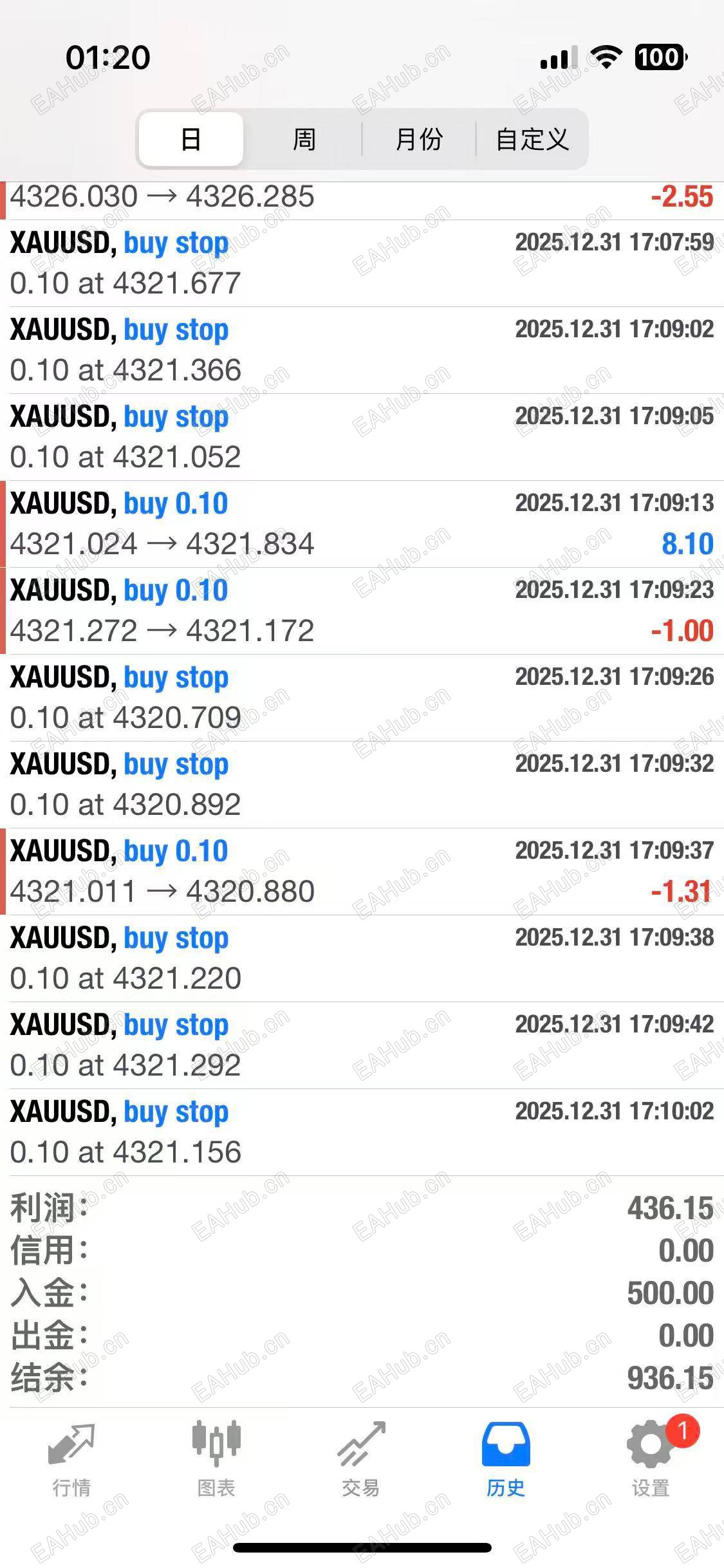The height and width of the screenshot is (1568, 724).
Task: Choose the 月份 period filter
Action: 419,139
